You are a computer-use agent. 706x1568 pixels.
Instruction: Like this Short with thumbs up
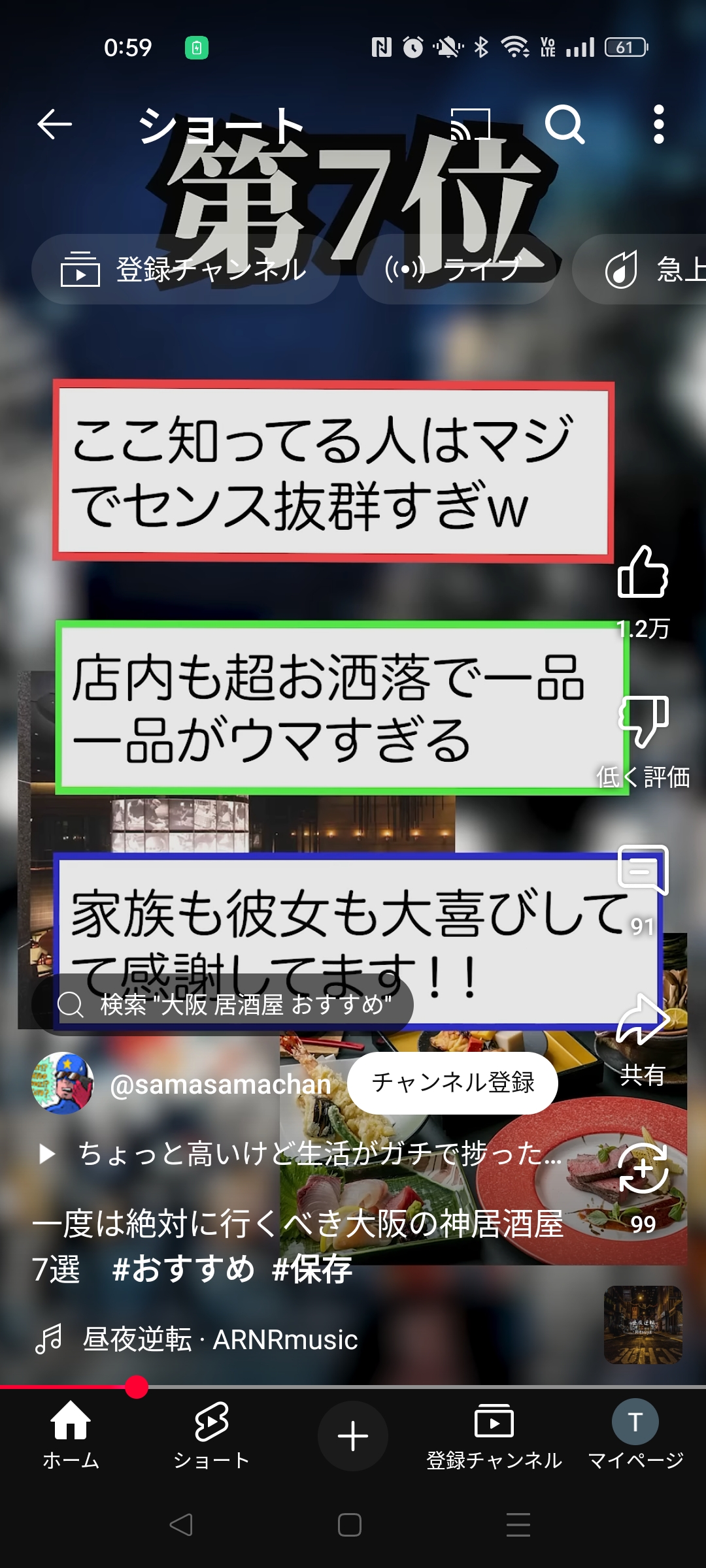643,572
